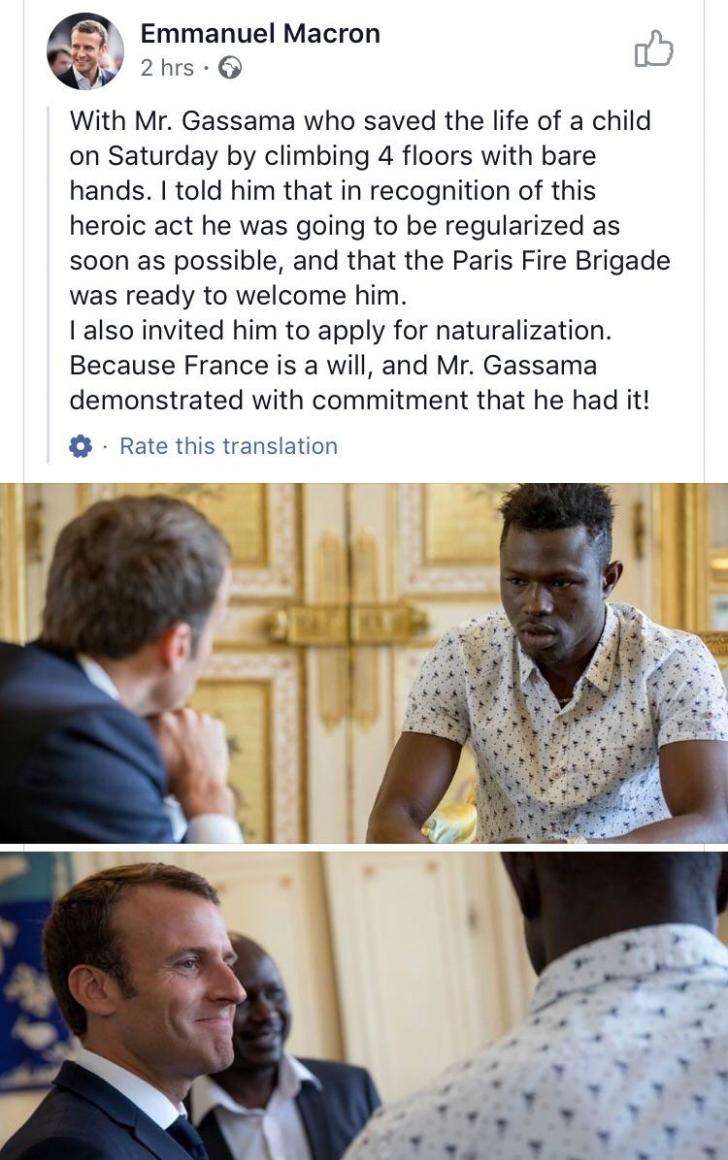
Task: Open the Emmanuel Macron profile name link
Action: [x=260, y=33]
